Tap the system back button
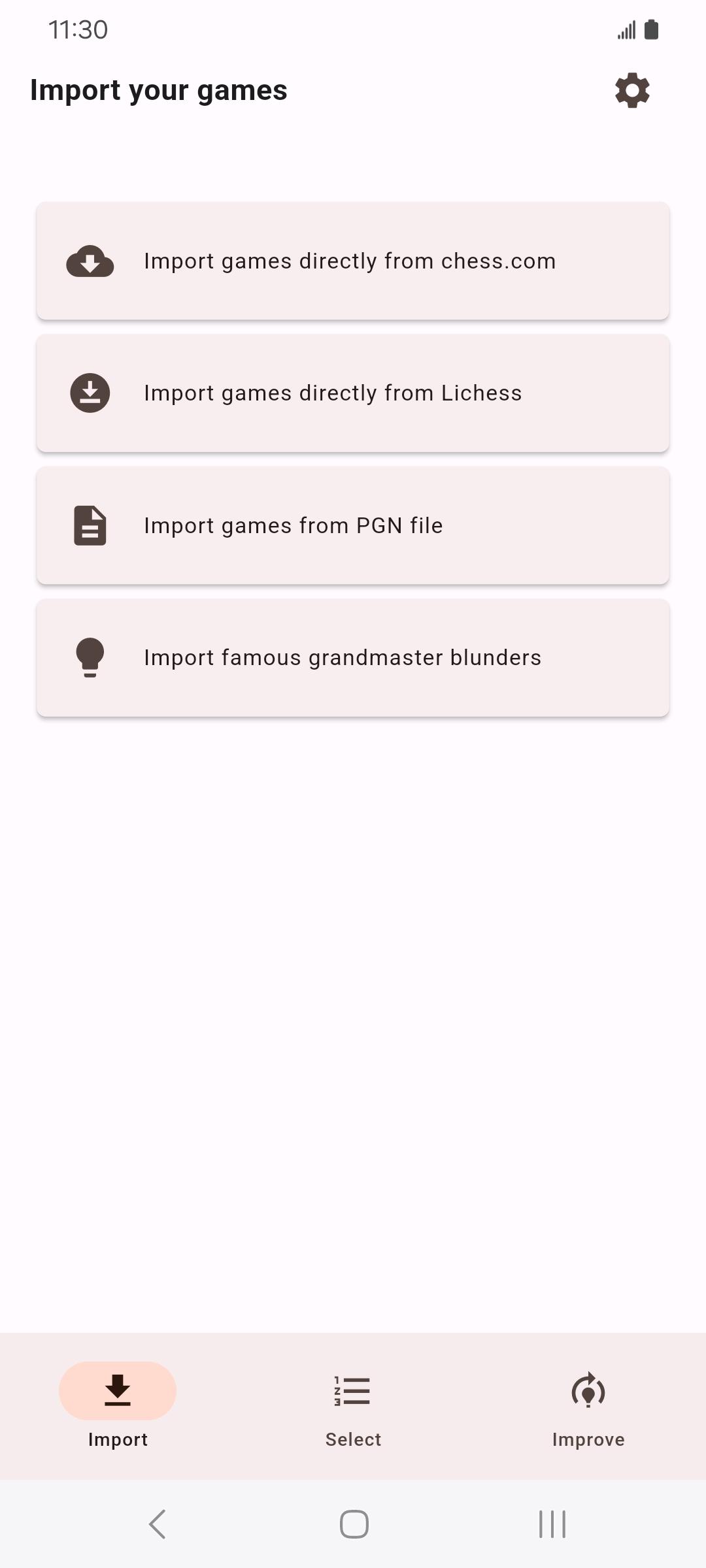The height and width of the screenshot is (1568, 706). [x=158, y=1524]
